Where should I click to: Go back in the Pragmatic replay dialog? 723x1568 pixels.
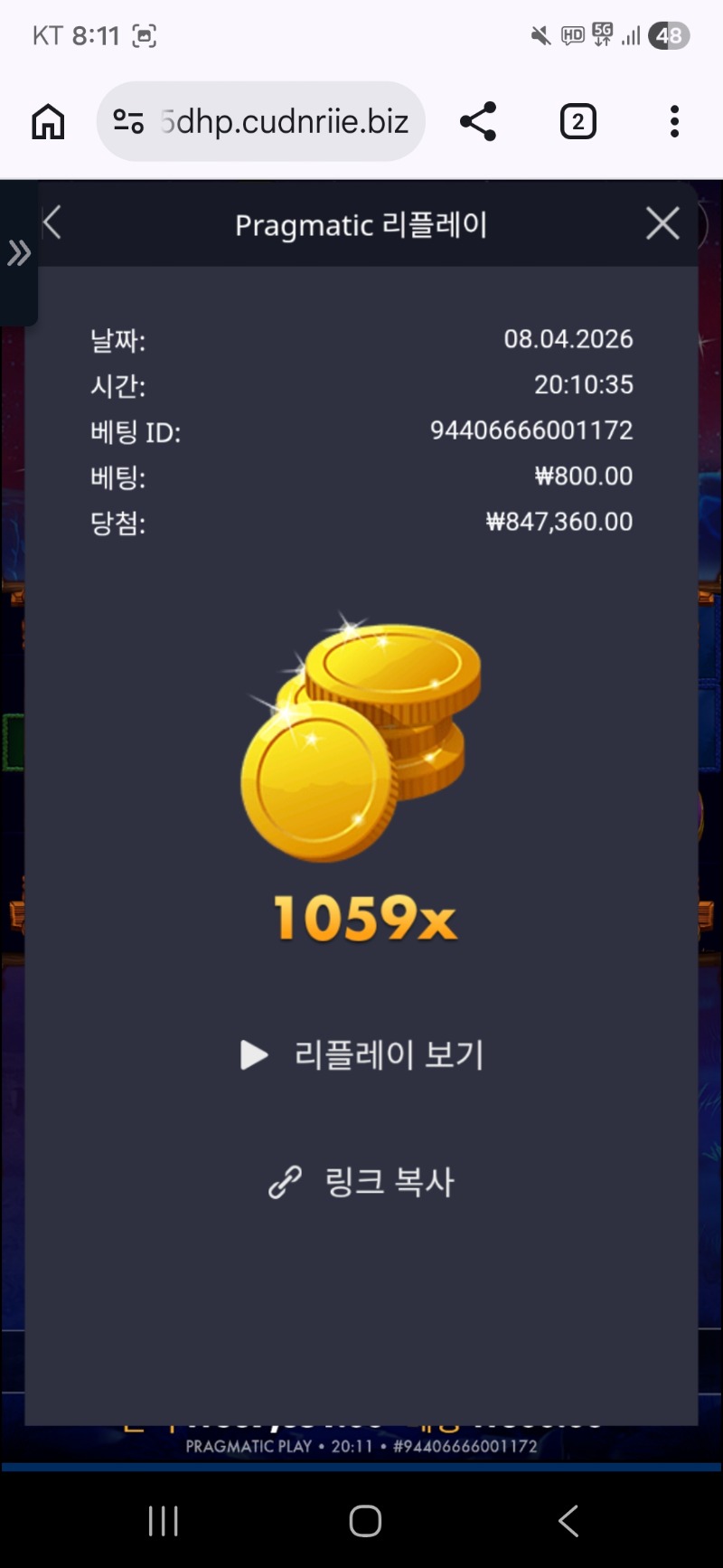pos(52,222)
